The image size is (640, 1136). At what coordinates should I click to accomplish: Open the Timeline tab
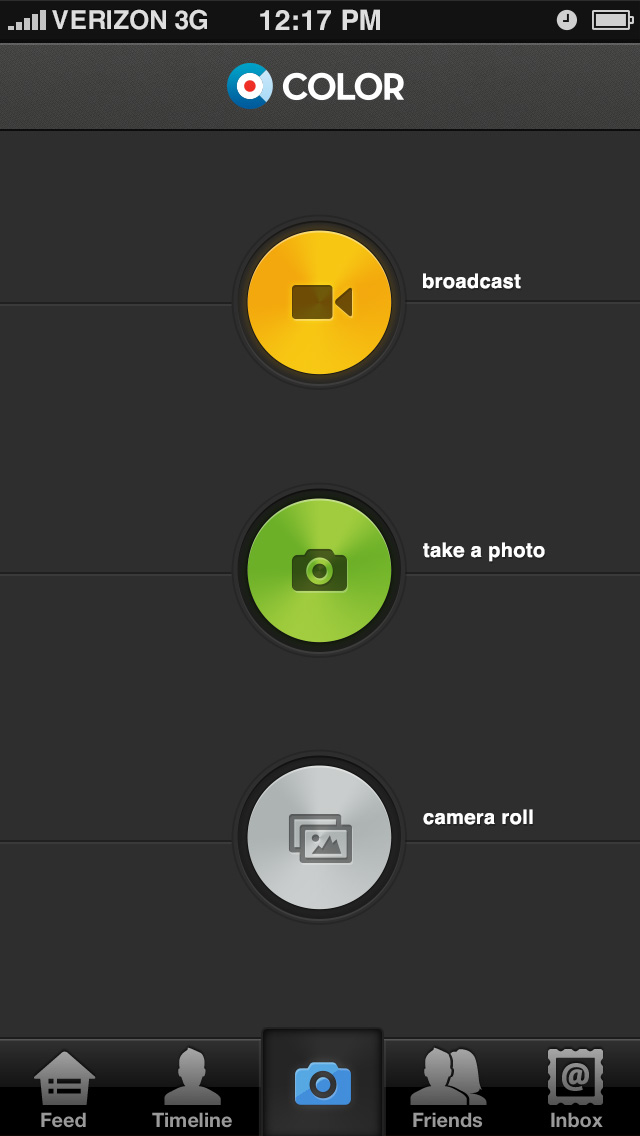pos(192,1090)
